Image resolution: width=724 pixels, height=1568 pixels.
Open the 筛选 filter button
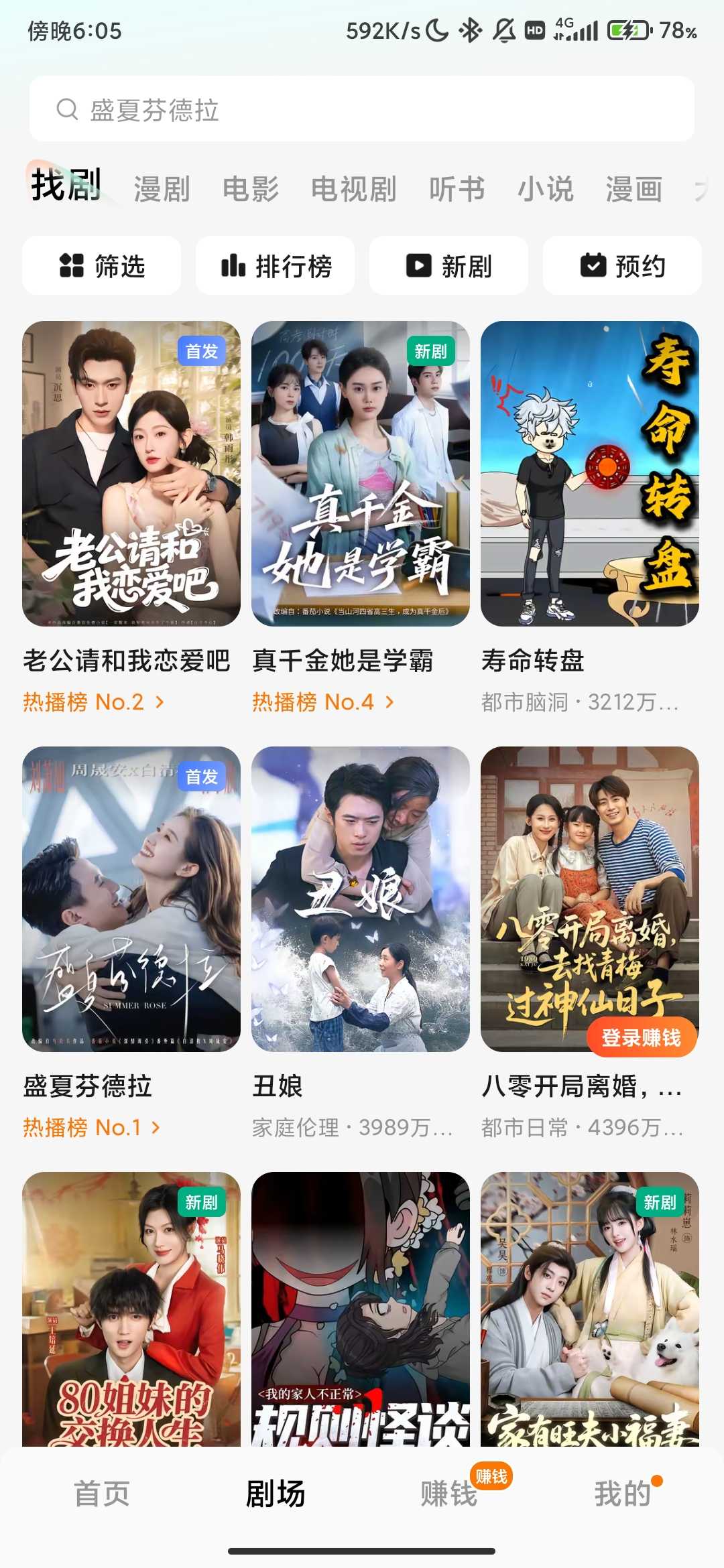[102, 266]
